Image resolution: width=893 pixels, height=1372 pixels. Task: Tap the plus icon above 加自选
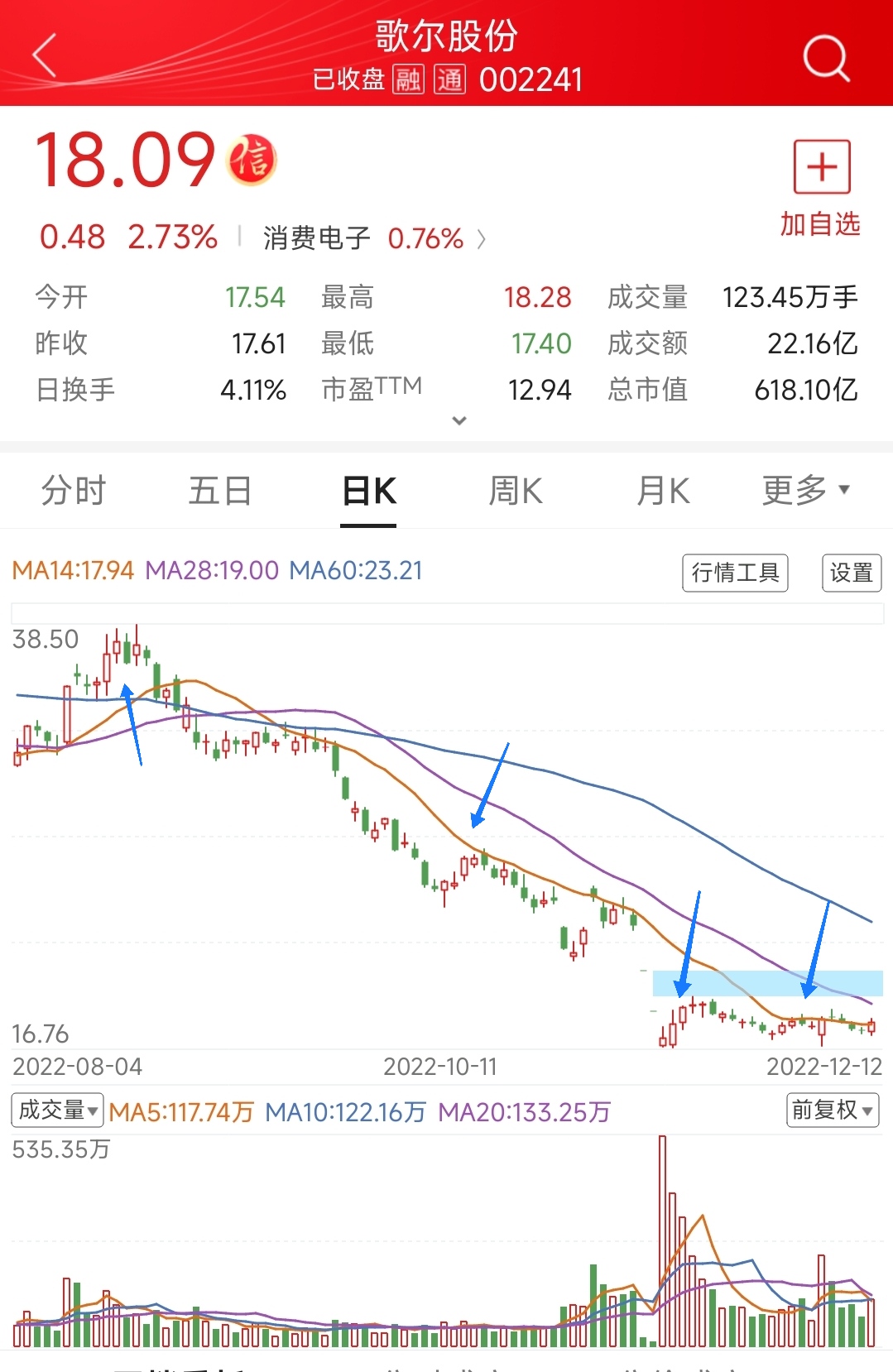[823, 166]
